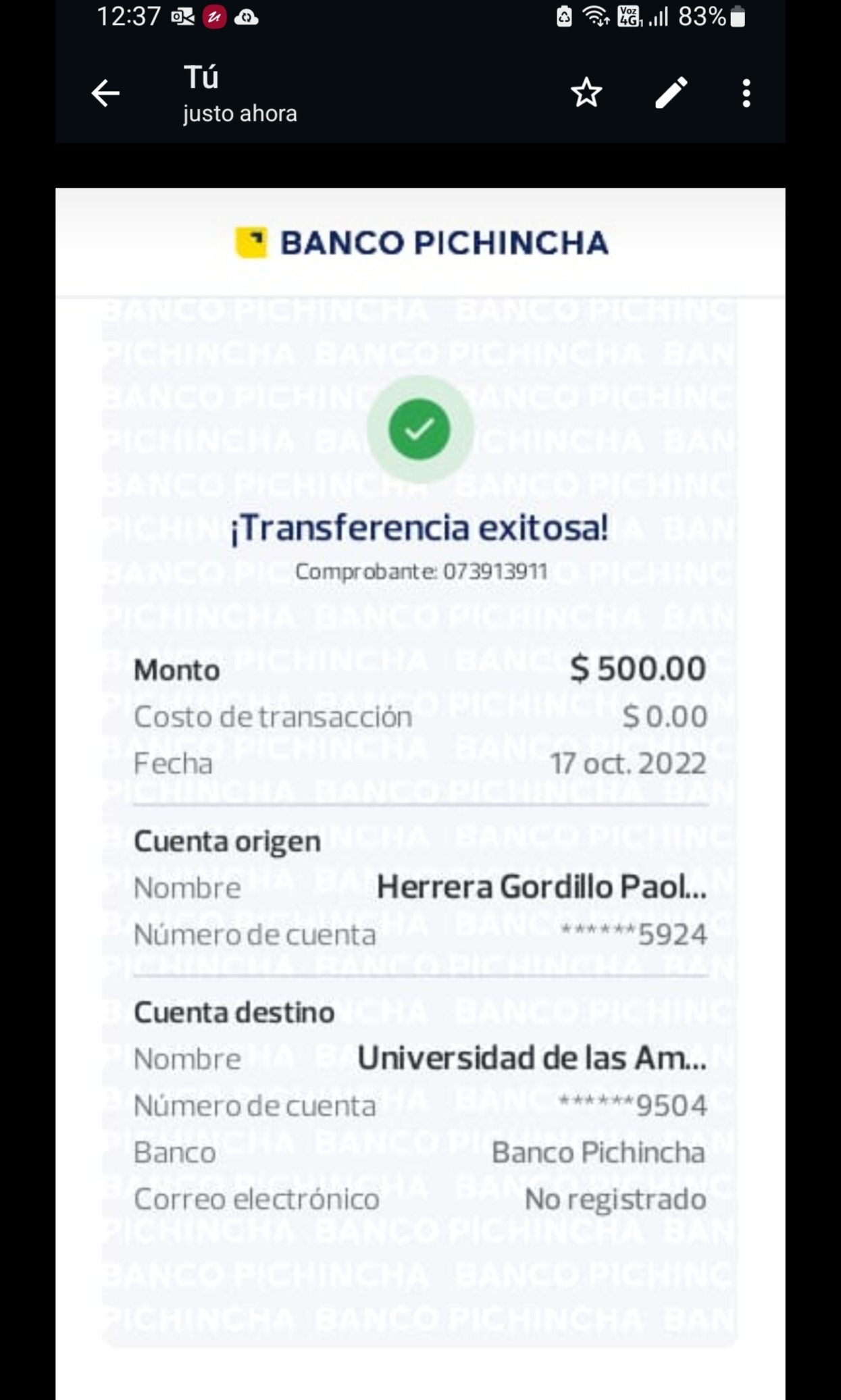This screenshot has height=1400, width=841.
Task: Star this image as favorite
Action: point(586,93)
